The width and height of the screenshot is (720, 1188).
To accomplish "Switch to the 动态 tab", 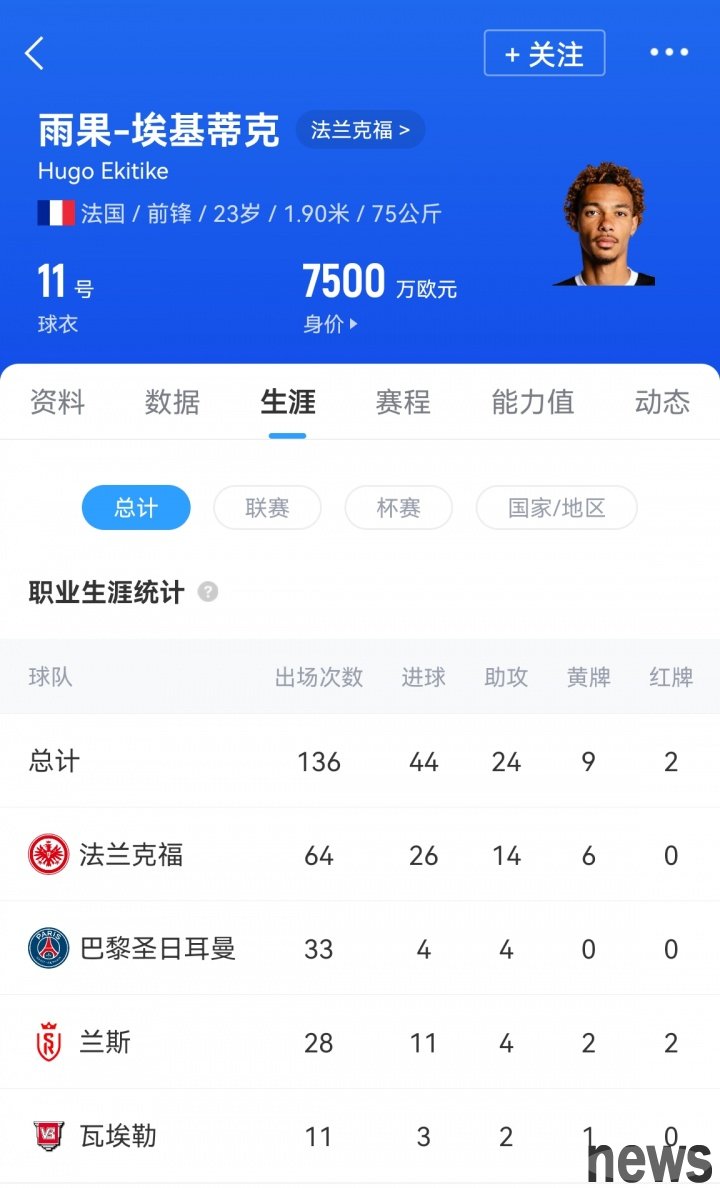I will click(x=662, y=402).
